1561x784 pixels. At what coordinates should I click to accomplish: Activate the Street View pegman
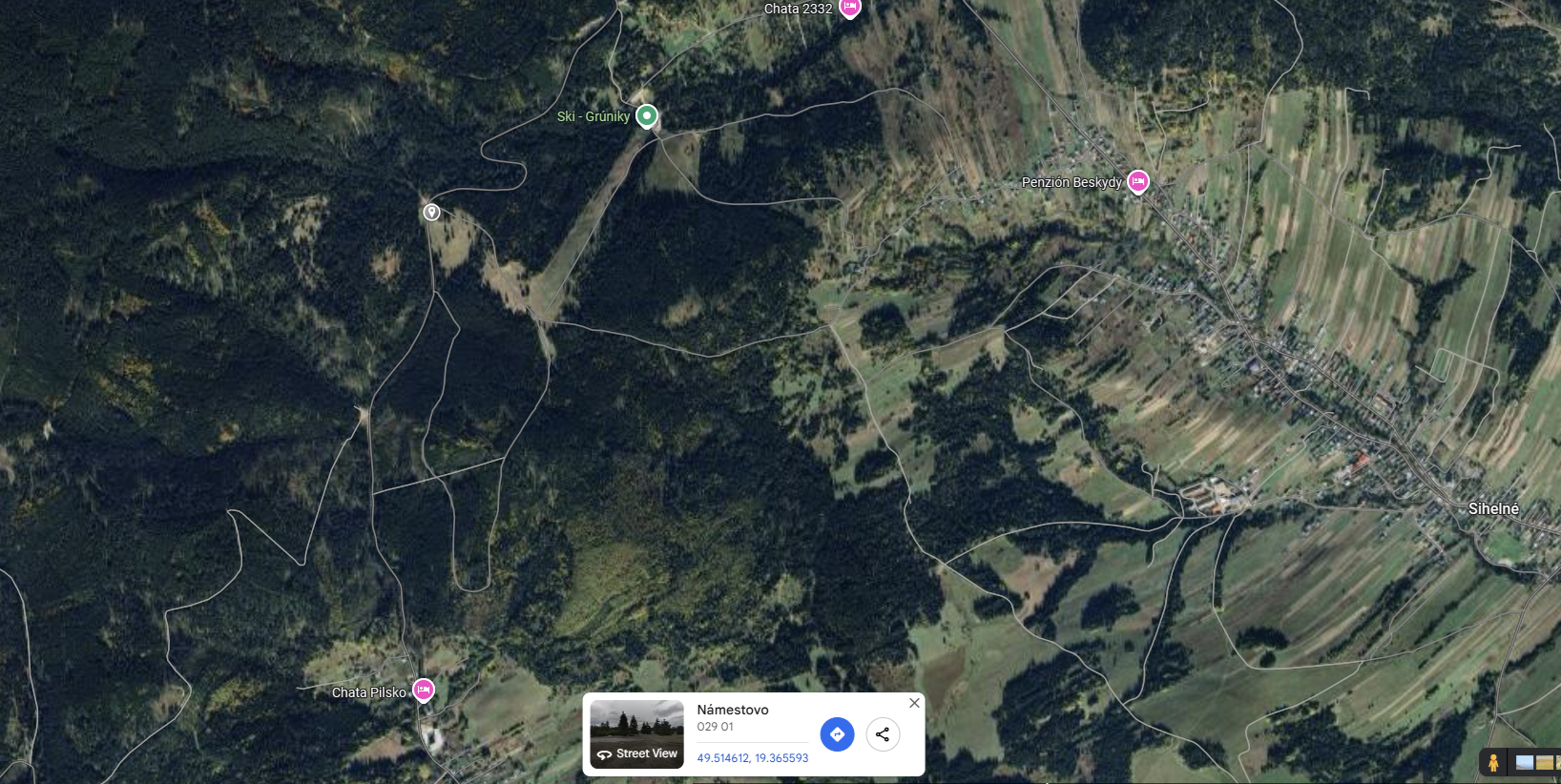point(1493,762)
